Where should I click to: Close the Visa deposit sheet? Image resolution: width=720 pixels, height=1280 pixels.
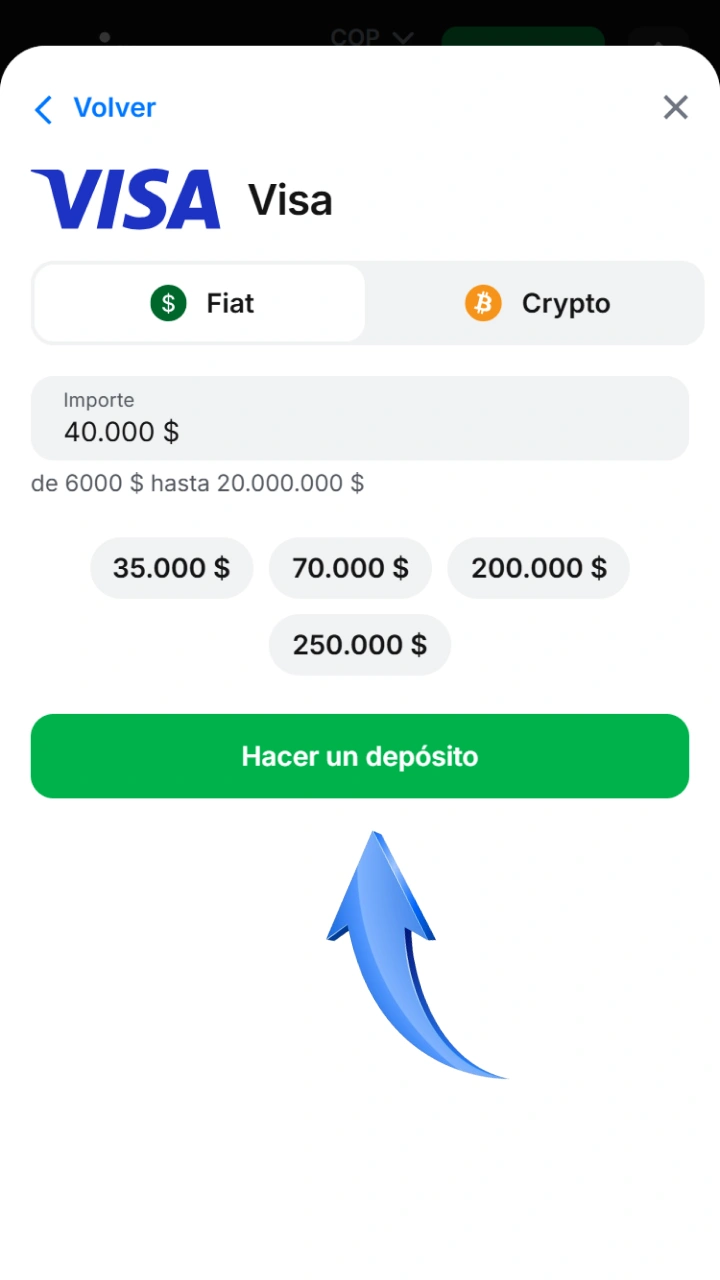tap(676, 108)
